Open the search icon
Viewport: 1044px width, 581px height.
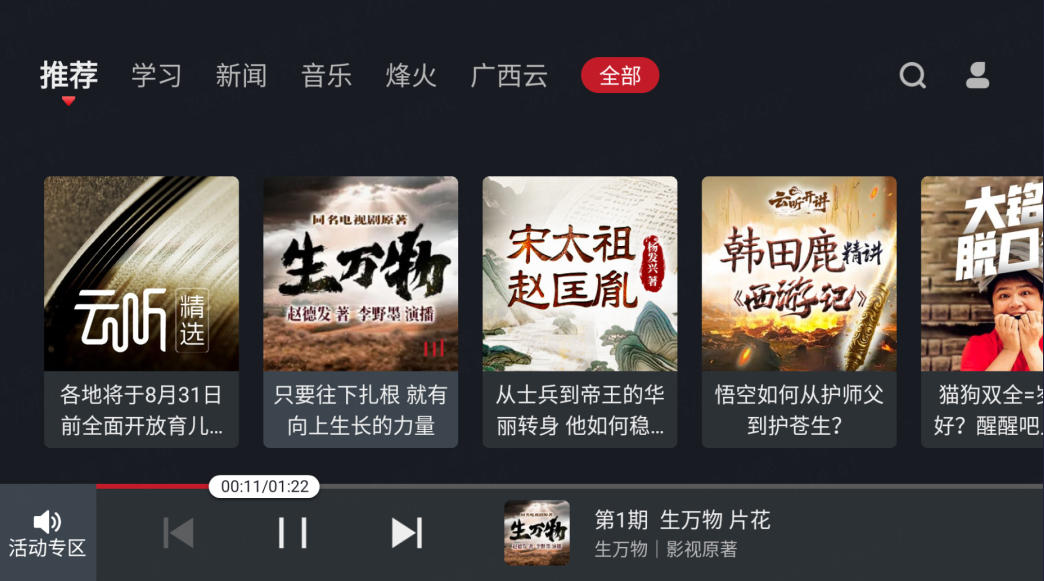[x=912, y=76]
